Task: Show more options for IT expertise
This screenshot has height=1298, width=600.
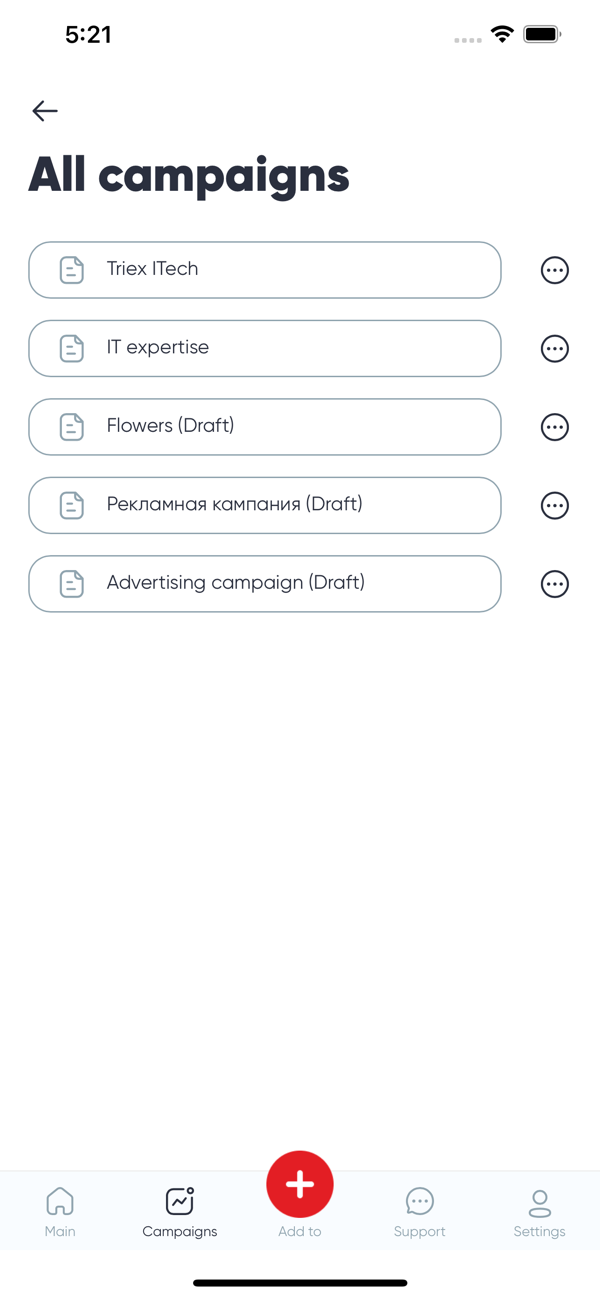Action: pyautogui.click(x=554, y=348)
